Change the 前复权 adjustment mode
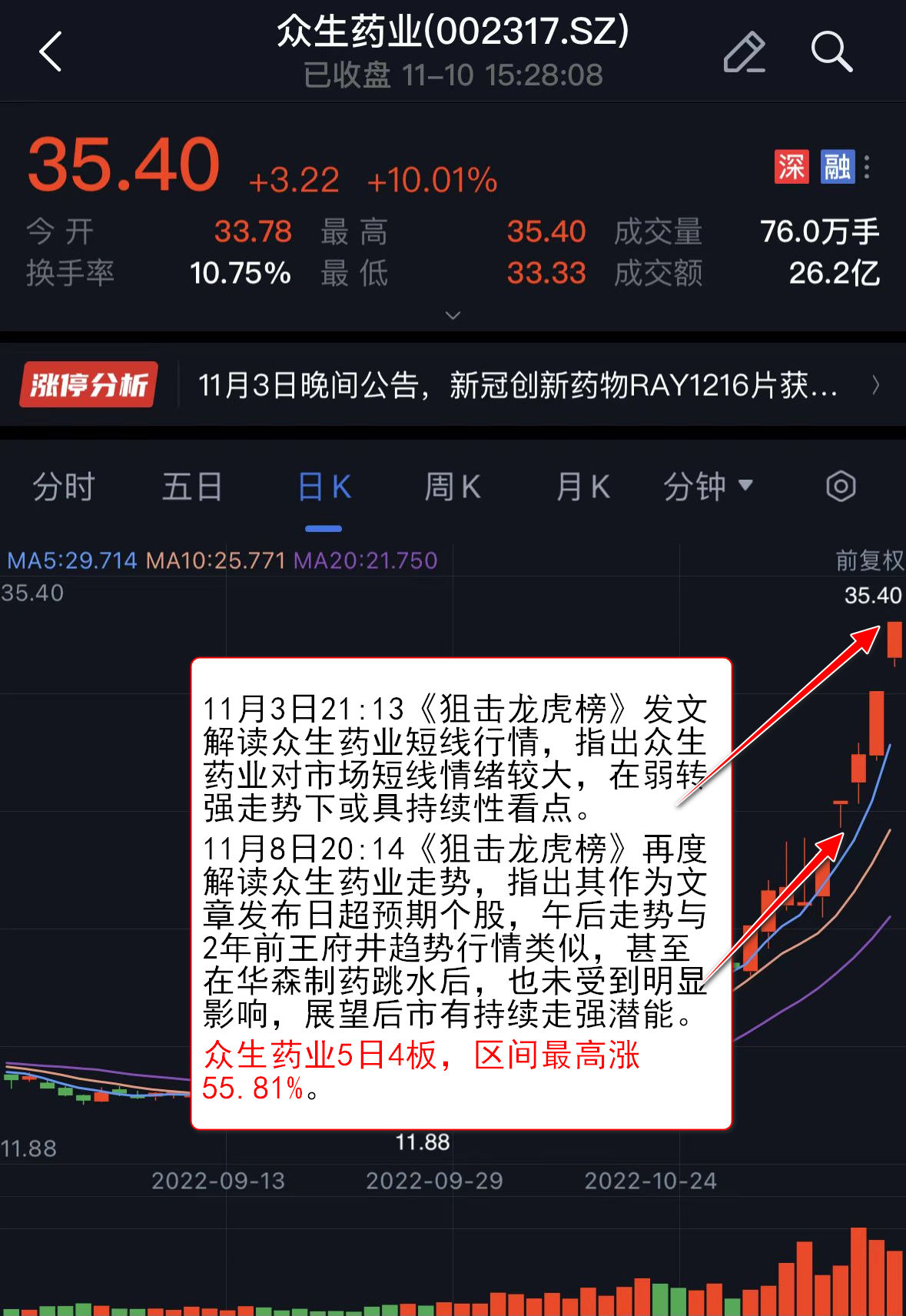The height and width of the screenshot is (1316, 906). pyautogui.click(x=869, y=560)
